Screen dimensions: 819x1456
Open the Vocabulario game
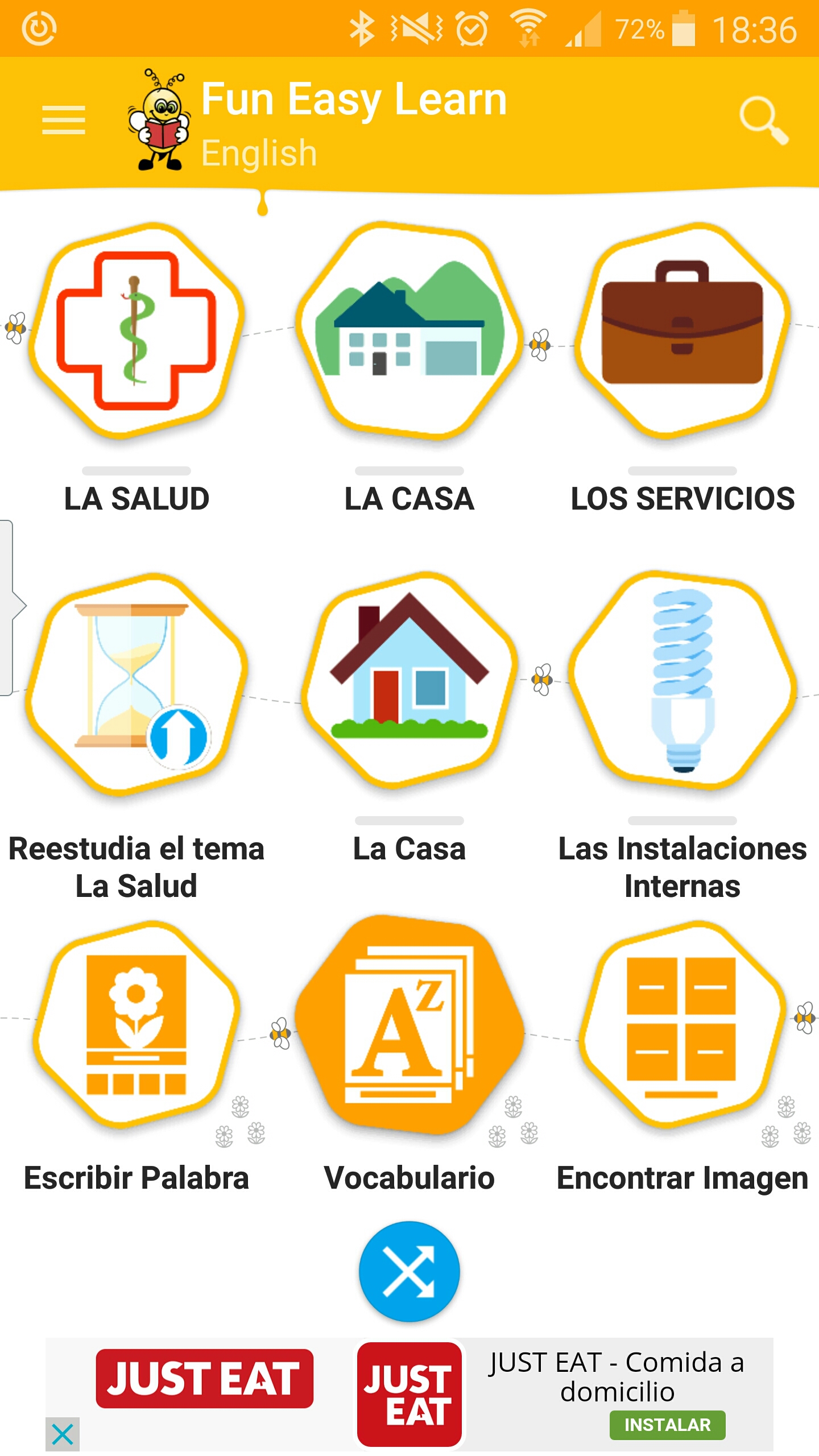coord(409,1024)
